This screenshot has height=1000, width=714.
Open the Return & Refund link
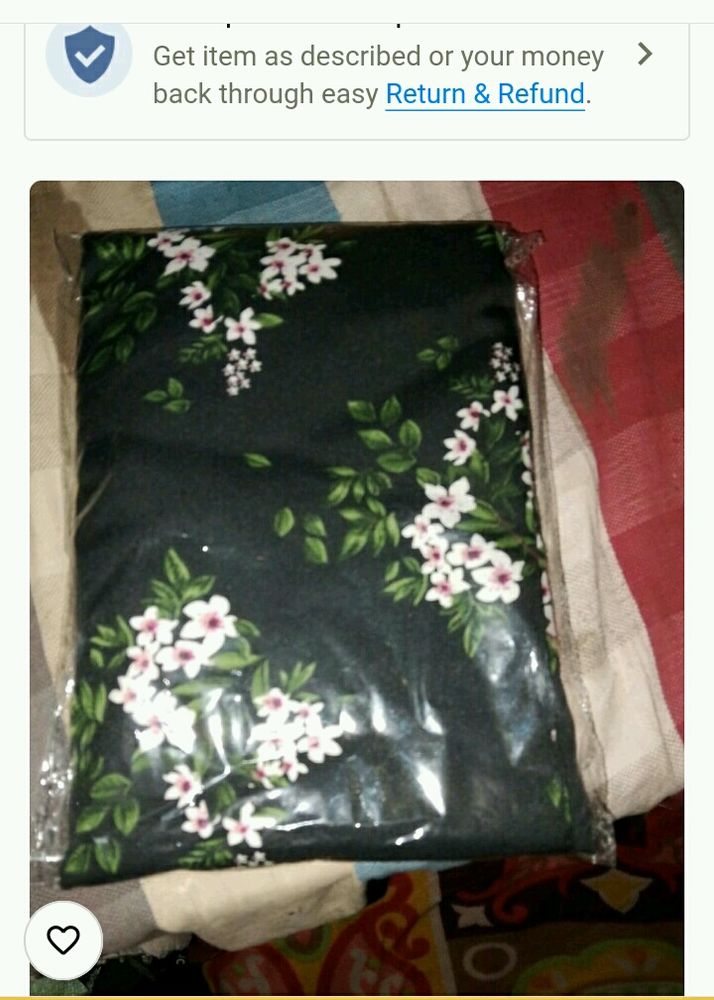click(485, 94)
